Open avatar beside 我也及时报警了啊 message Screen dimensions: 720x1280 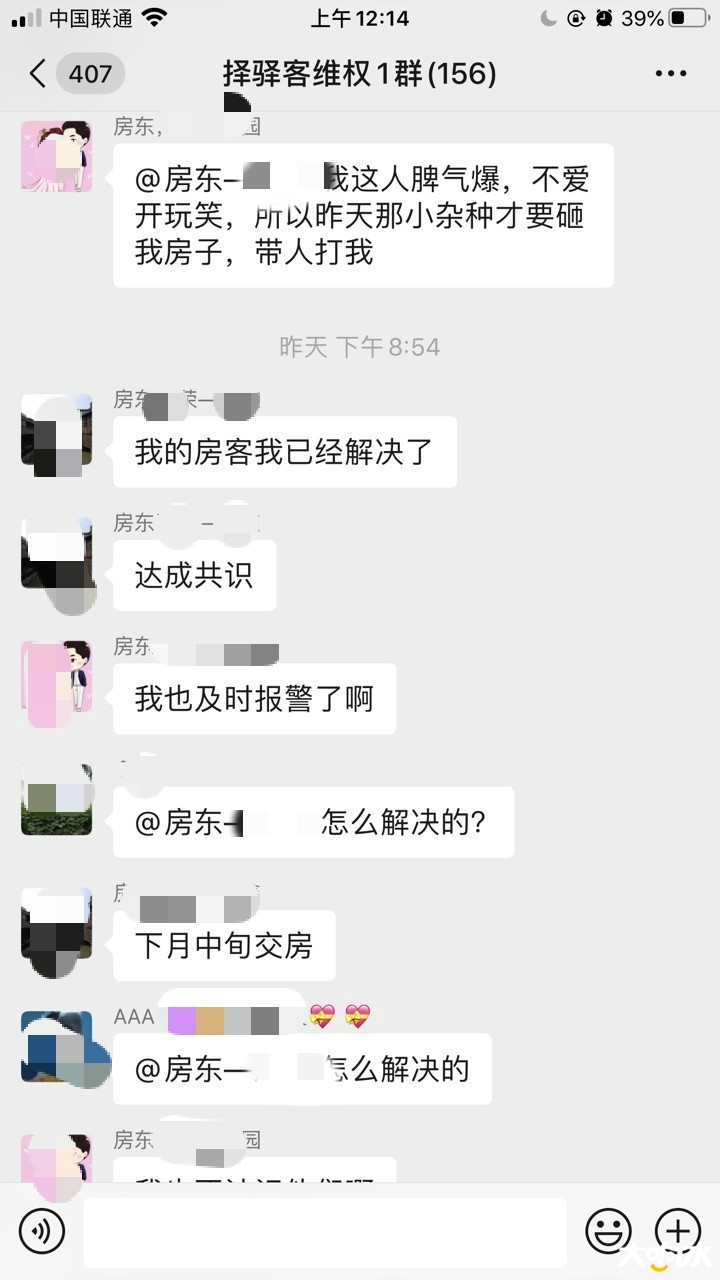pos(56,677)
